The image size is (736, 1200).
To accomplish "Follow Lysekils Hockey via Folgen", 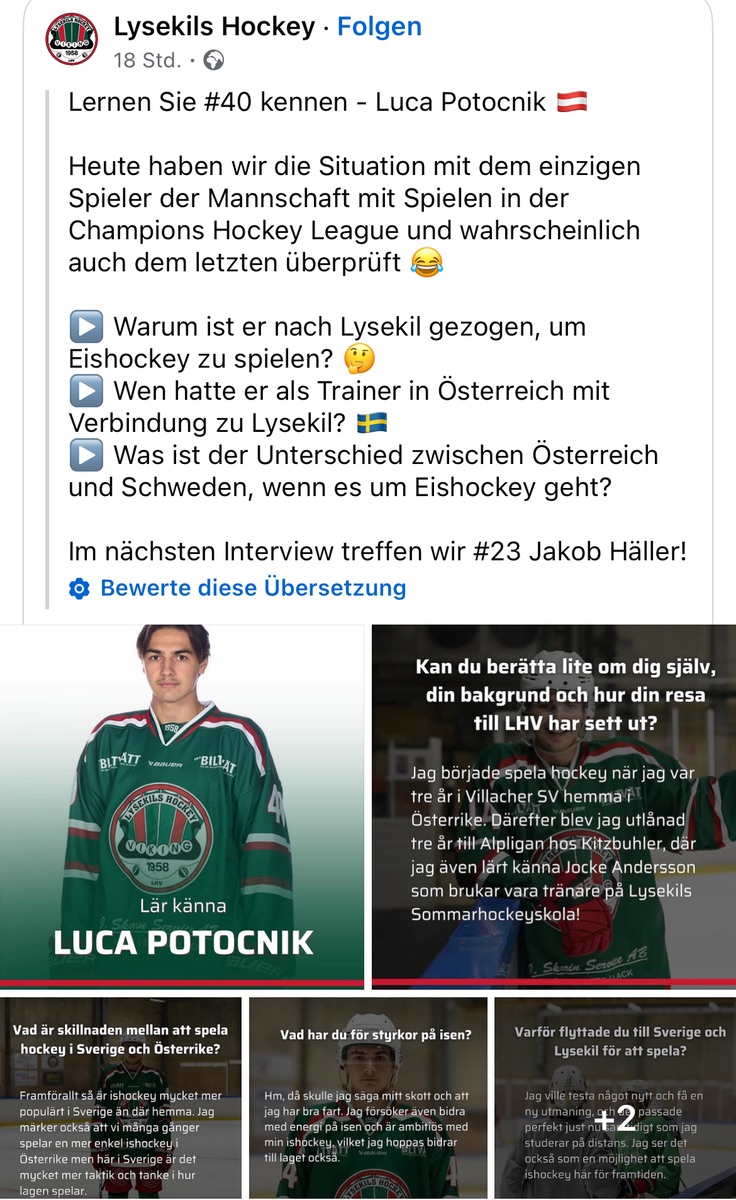I will 379,27.
